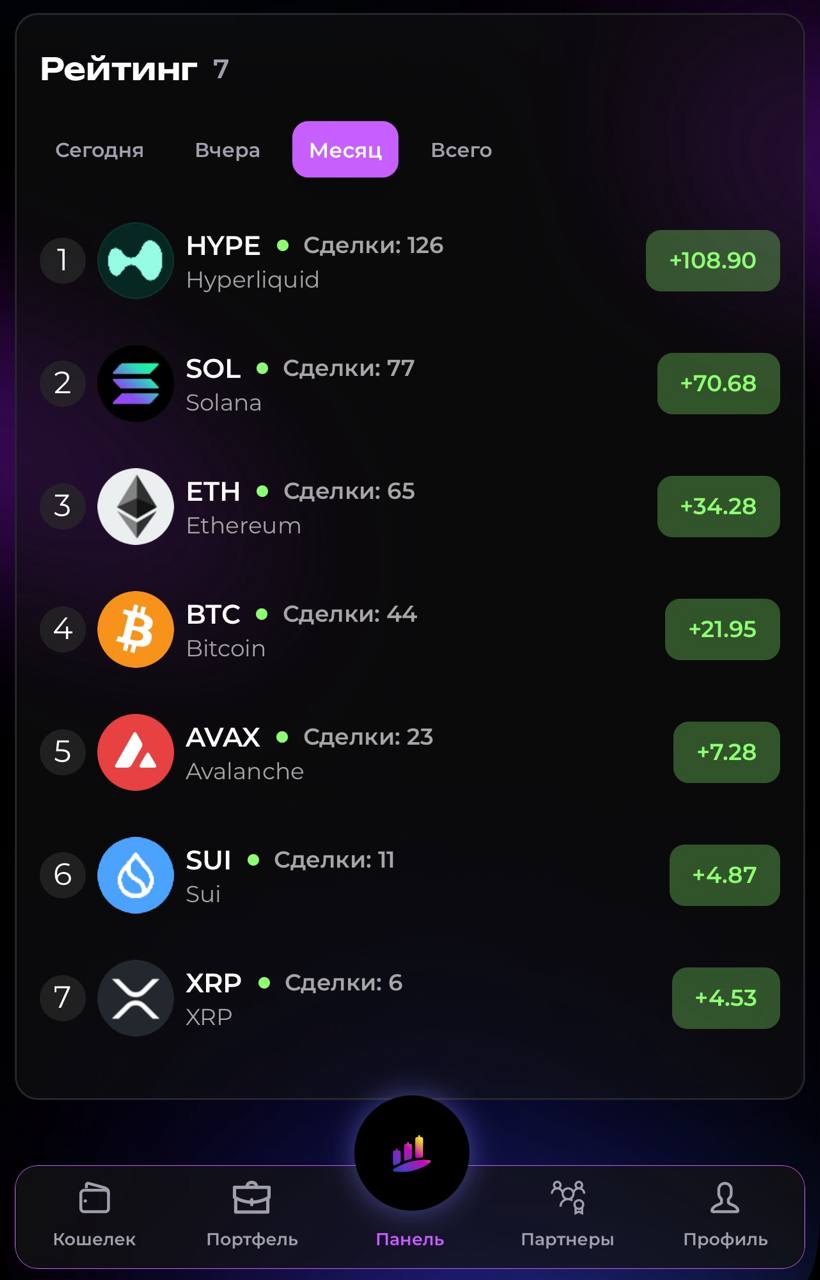Screen dimensions: 820x1280
Task: Go to the Кошелек tab
Action: (94, 1215)
